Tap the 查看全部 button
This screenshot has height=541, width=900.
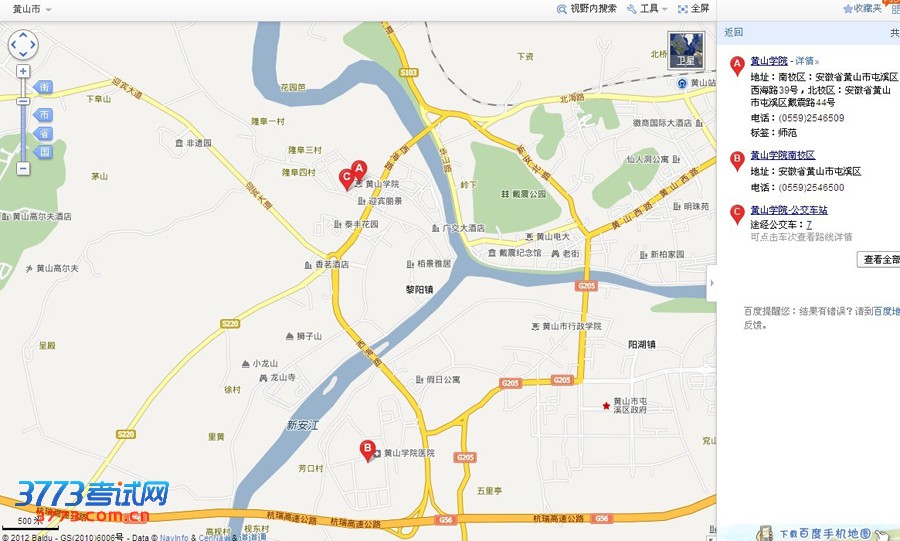[x=880, y=259]
